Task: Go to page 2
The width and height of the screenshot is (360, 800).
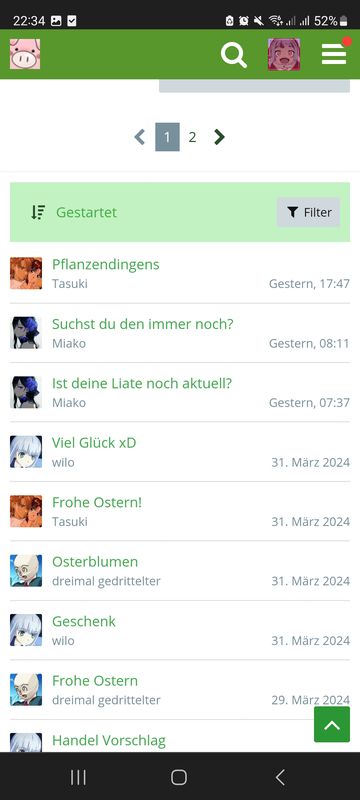Action: coord(192,137)
